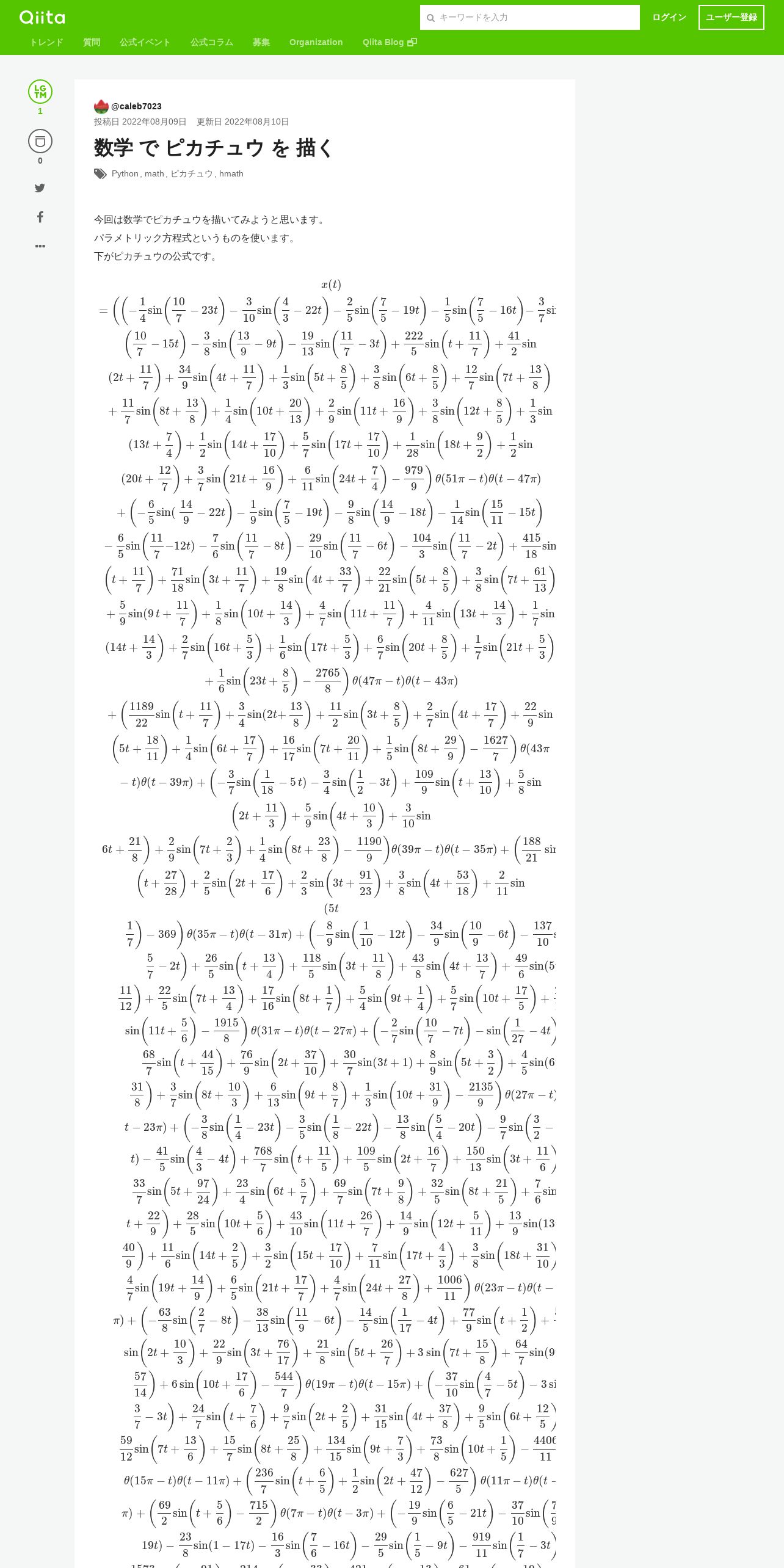
Task: Open the Organization tab
Action: tap(316, 42)
